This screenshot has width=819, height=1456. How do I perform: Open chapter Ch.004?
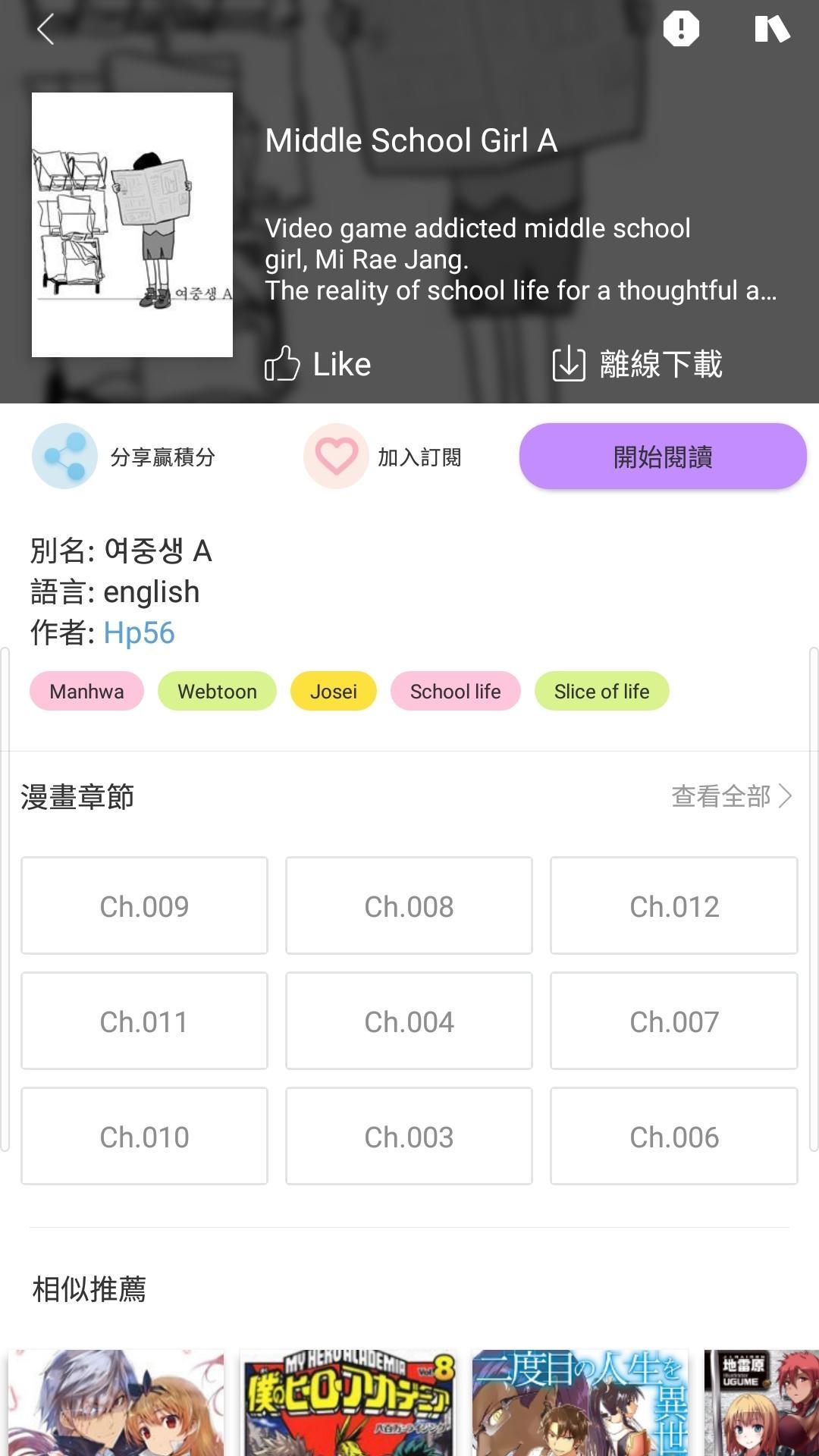409,1021
